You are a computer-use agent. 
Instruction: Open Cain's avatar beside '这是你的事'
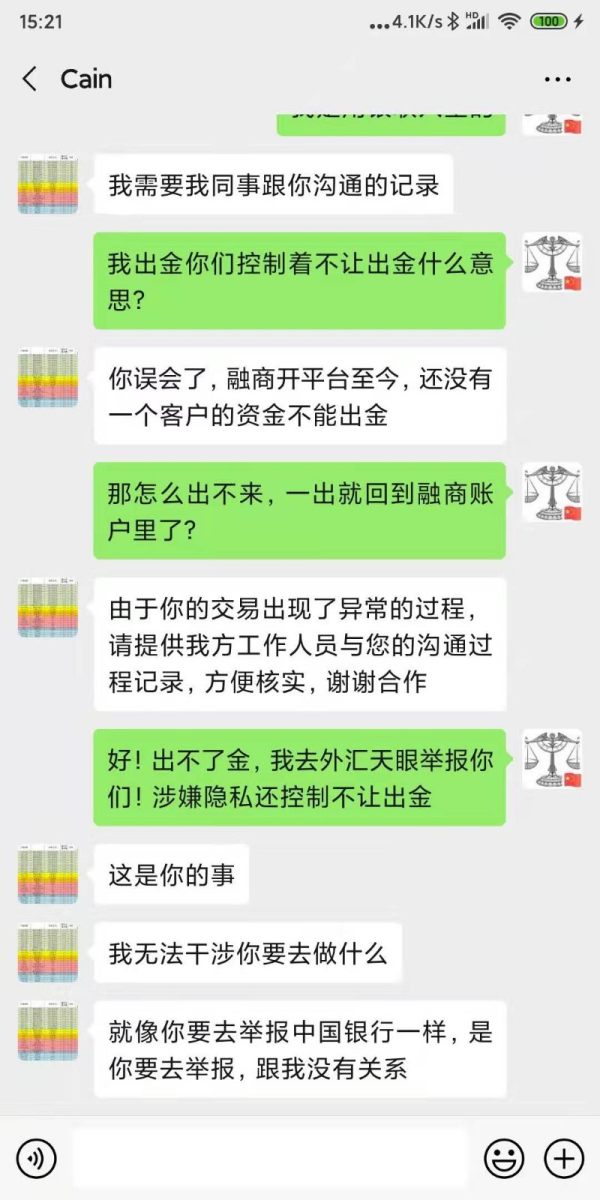pos(47,874)
